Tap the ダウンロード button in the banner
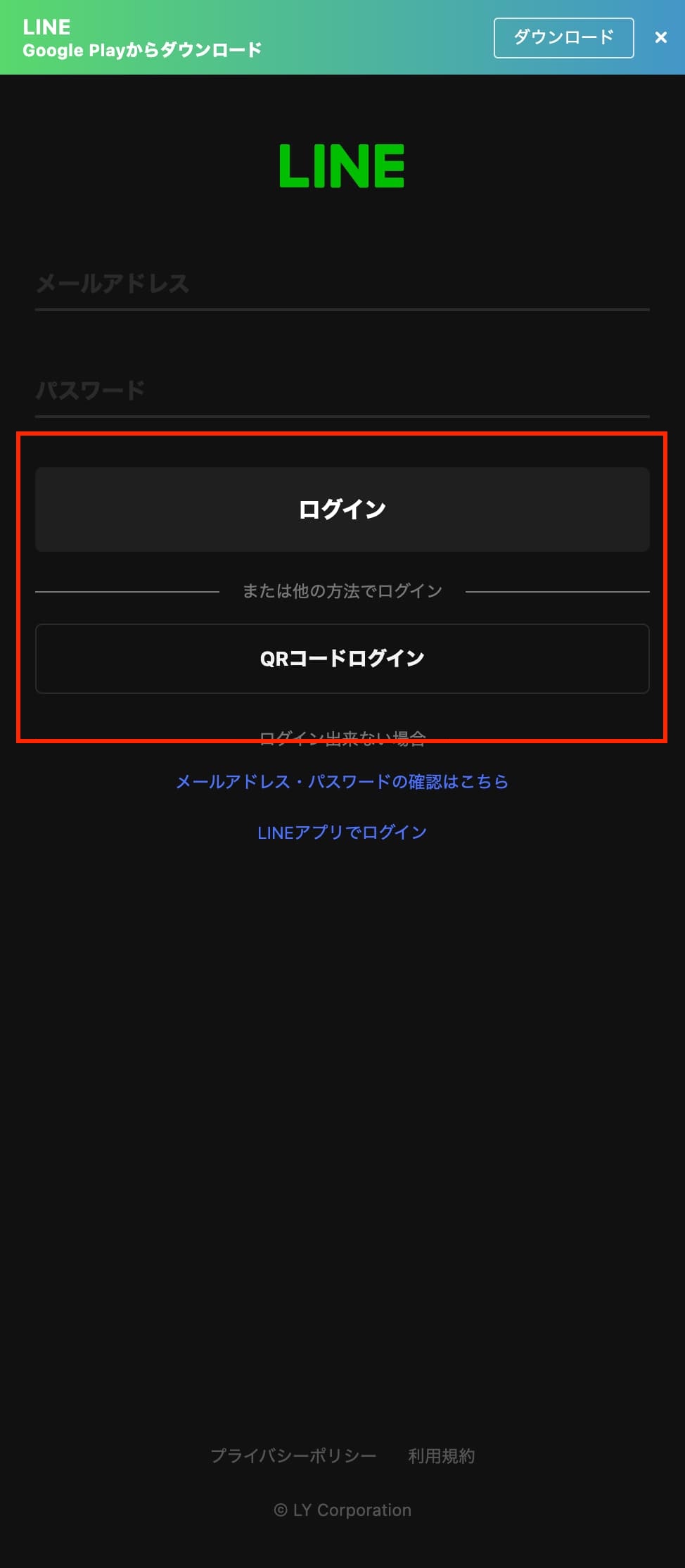 tap(563, 38)
